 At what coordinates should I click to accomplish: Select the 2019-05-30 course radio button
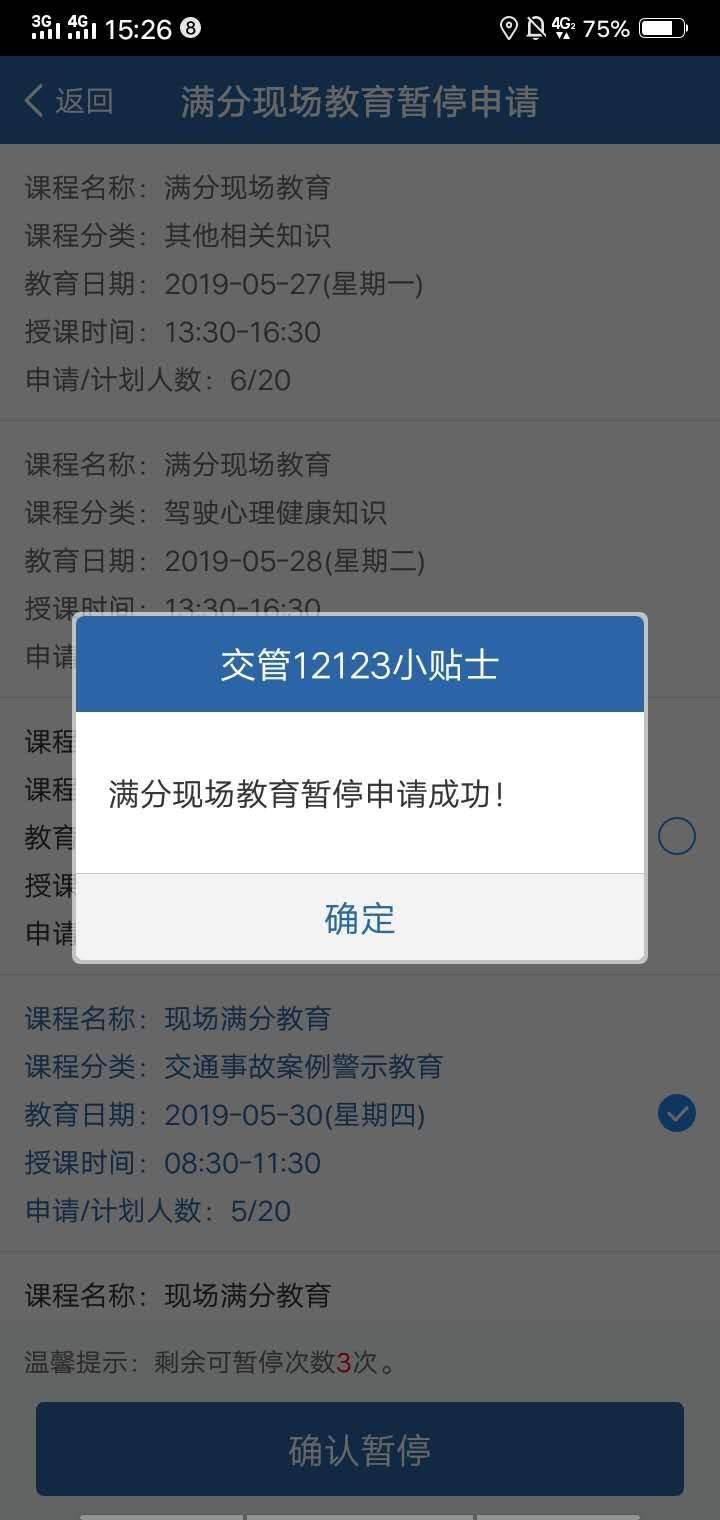[676, 1113]
